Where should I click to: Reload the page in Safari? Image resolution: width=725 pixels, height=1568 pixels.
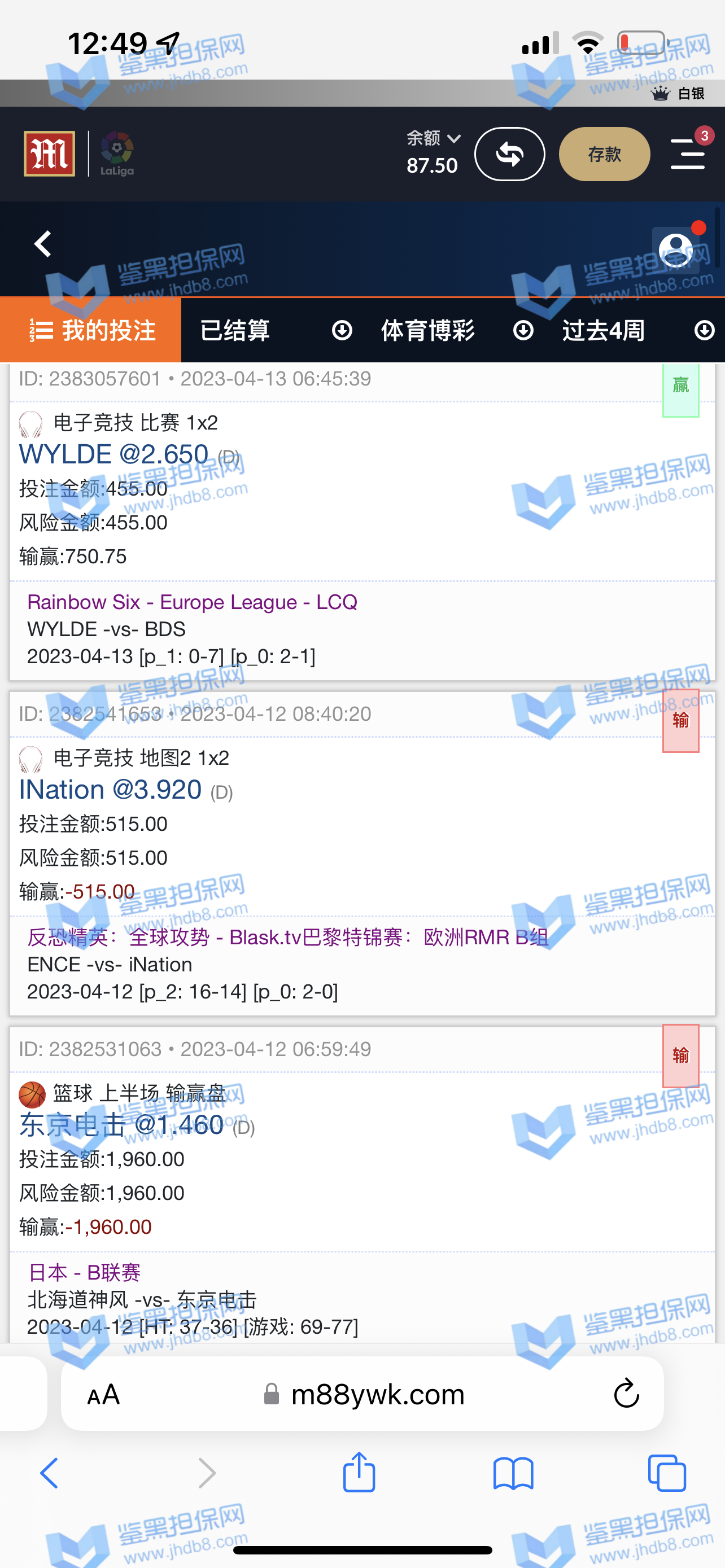[626, 1394]
